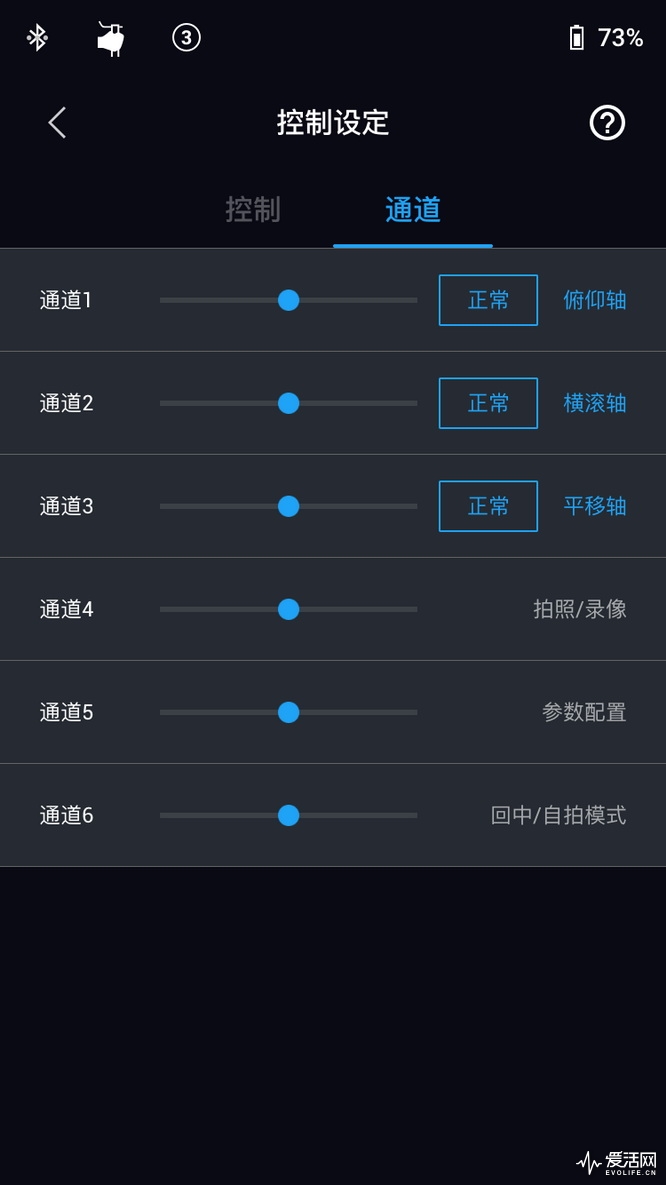The image size is (666, 1185).
Task: Go back from 控制设定 screen
Action: [x=57, y=122]
